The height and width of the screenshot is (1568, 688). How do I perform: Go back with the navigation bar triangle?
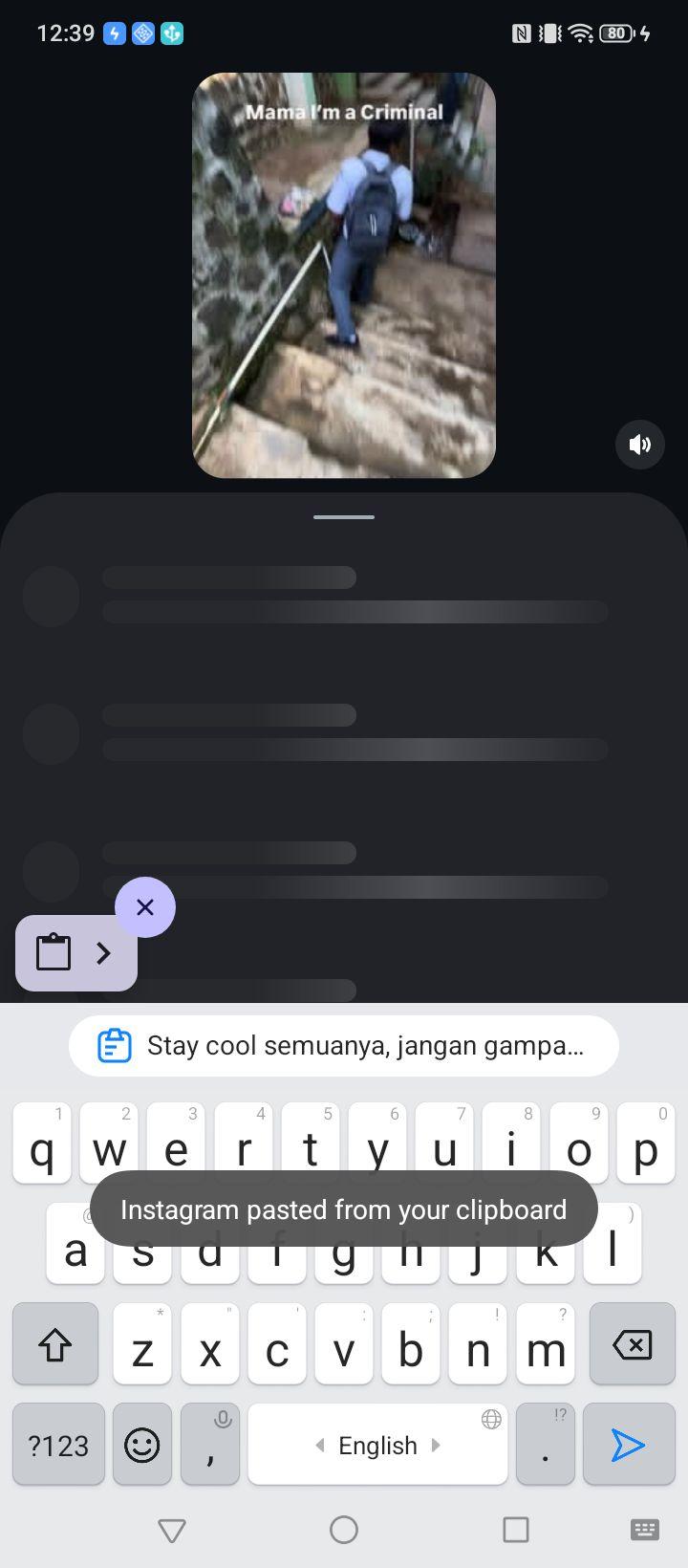coord(172,1530)
